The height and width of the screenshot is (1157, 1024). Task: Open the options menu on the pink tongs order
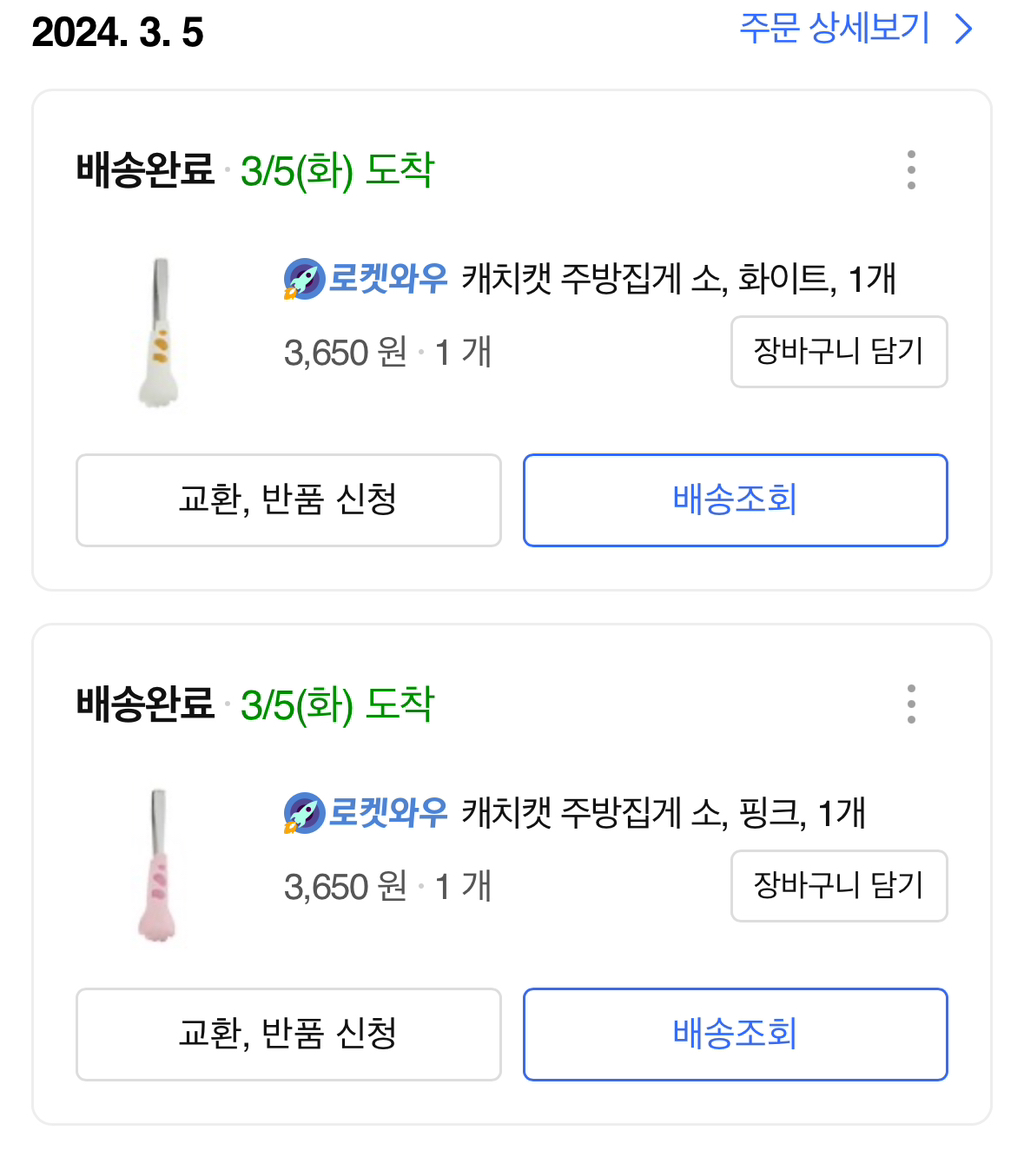point(910,703)
